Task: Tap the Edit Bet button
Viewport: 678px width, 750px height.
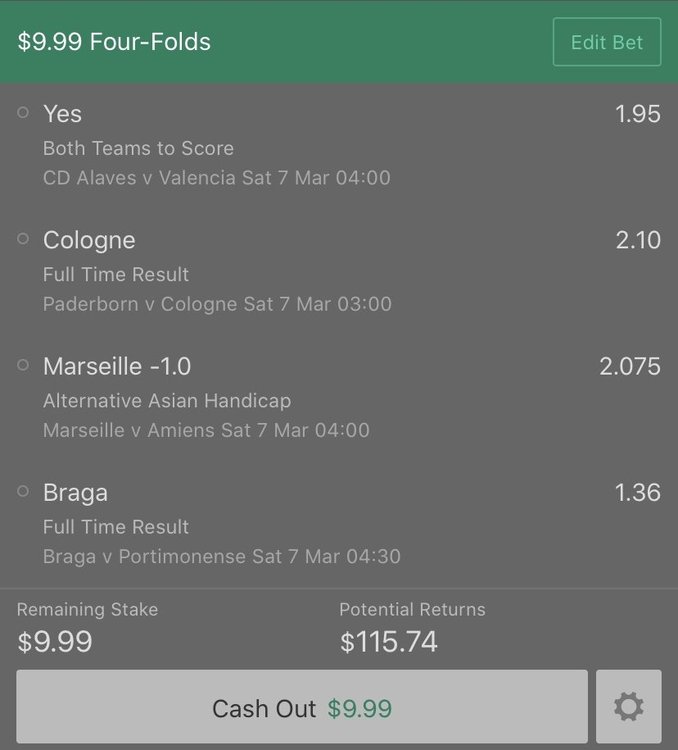Action: coord(607,42)
